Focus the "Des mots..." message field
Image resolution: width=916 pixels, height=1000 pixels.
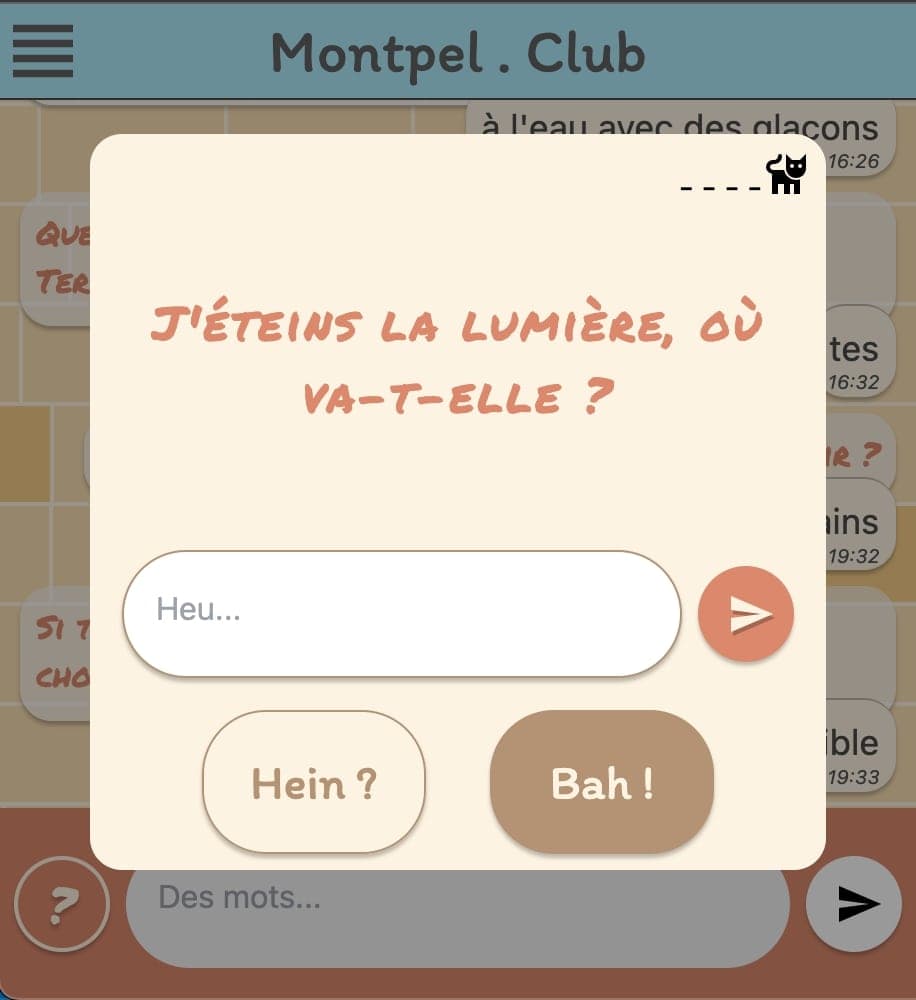click(457, 912)
